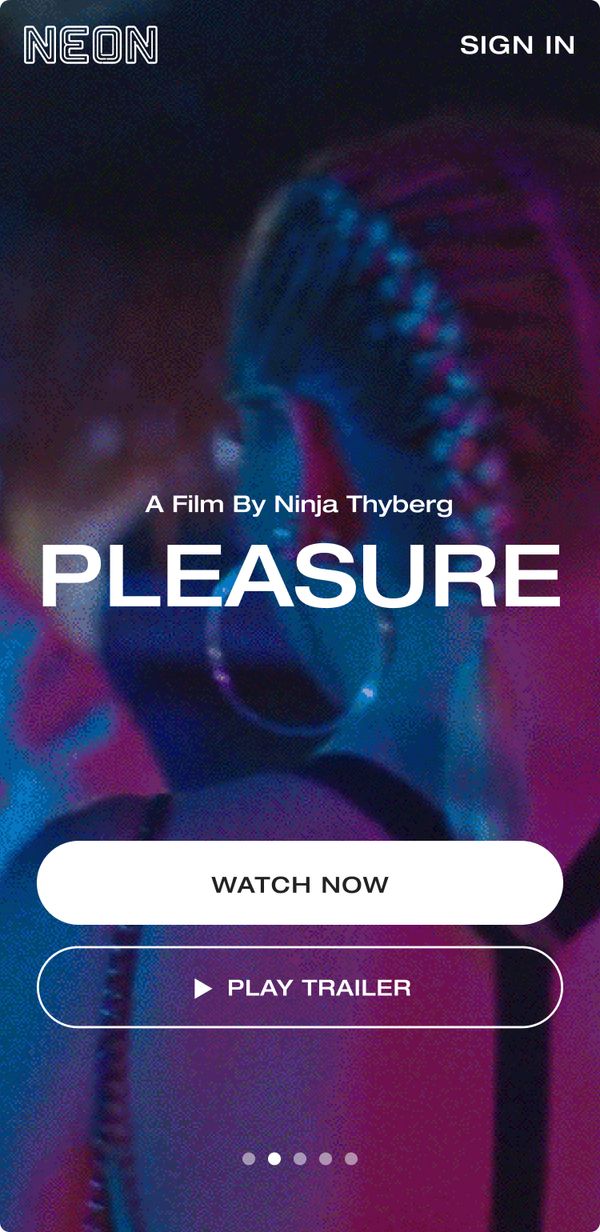Screen dimensions: 600x1232
Task: Go to the fourth carousel page dot
Action: (x=325, y=1159)
